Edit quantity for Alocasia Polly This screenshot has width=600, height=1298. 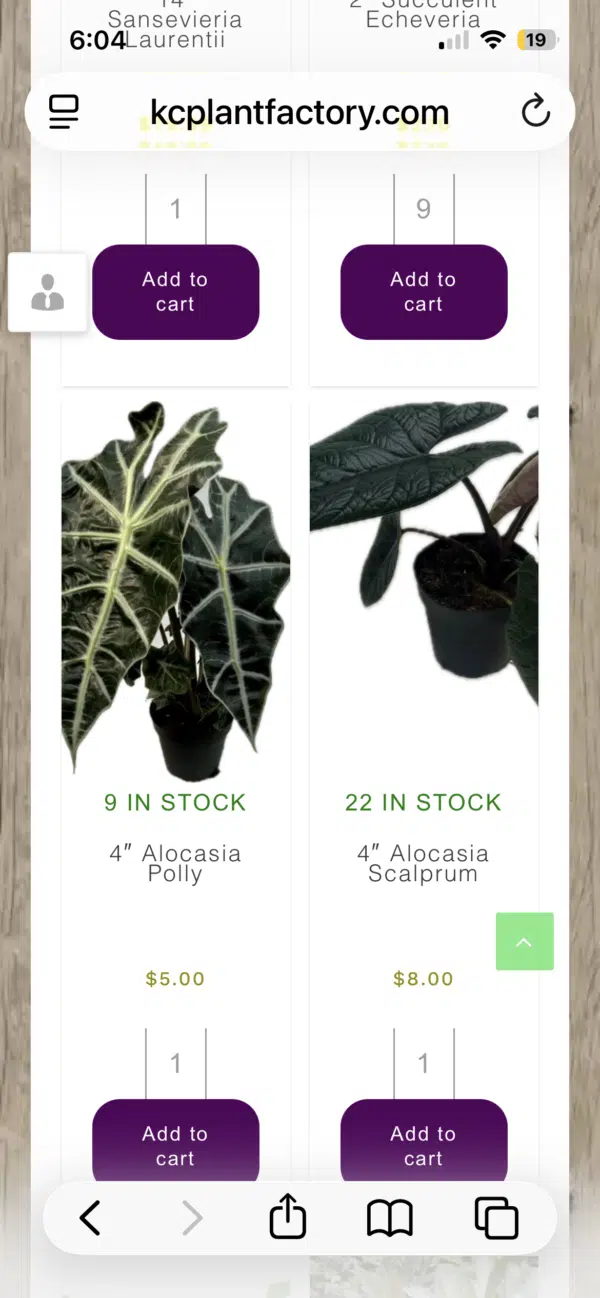coord(176,1063)
